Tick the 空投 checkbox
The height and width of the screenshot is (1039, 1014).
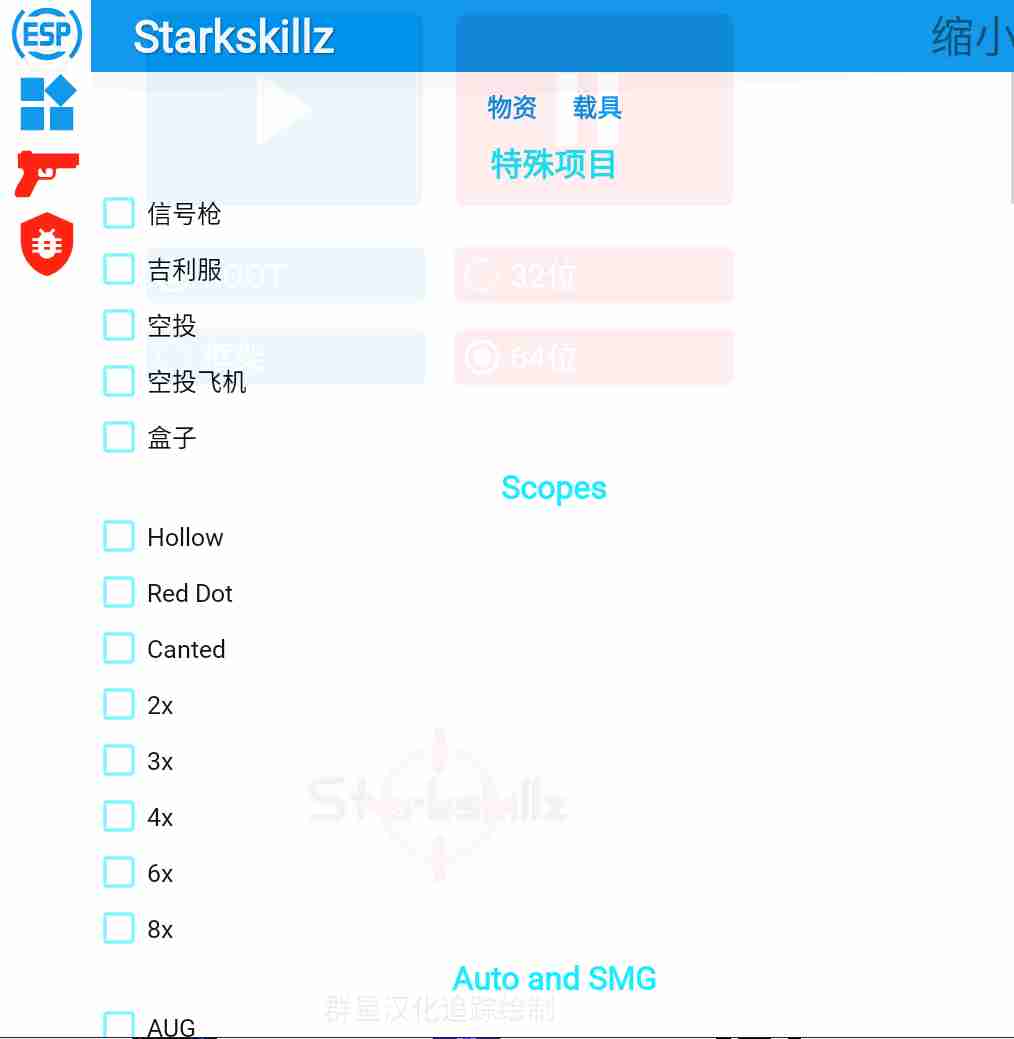119,325
